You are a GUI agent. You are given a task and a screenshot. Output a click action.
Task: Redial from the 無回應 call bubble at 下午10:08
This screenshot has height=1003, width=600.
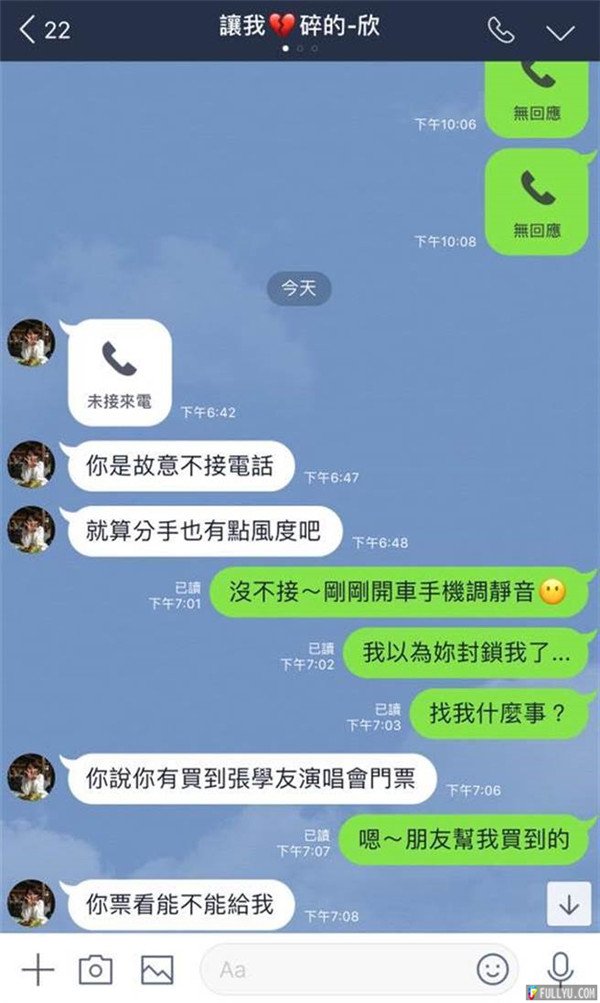point(537,201)
